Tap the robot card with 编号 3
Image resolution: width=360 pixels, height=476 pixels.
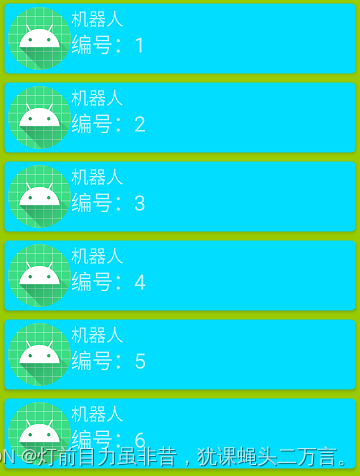[180, 196]
